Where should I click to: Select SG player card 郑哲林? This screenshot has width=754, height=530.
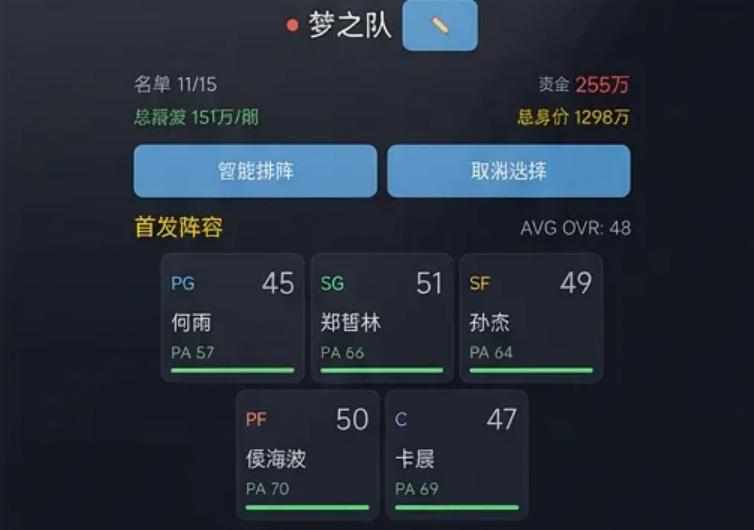click(382, 318)
